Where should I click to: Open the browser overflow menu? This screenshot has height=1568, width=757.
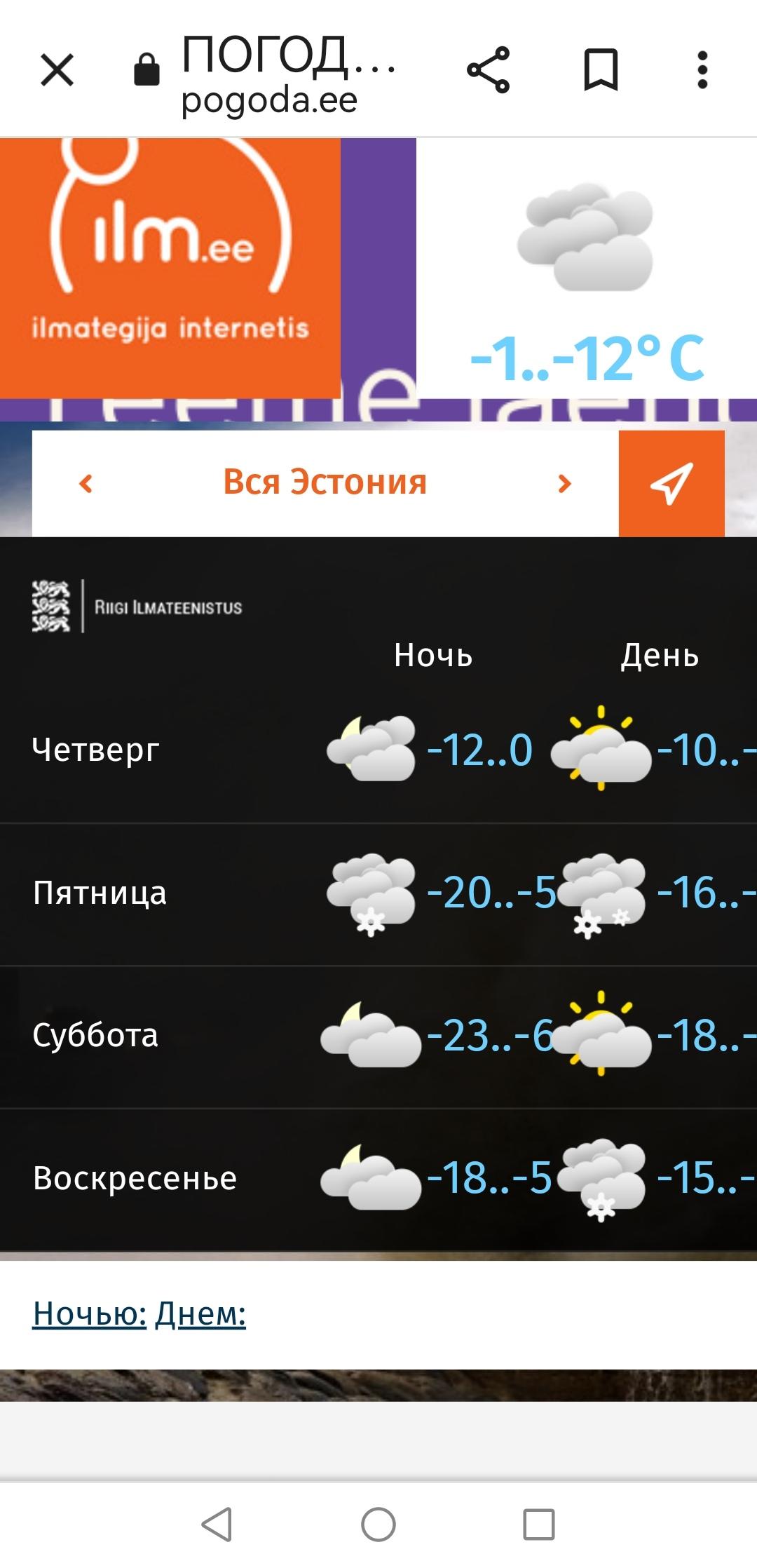(x=702, y=70)
